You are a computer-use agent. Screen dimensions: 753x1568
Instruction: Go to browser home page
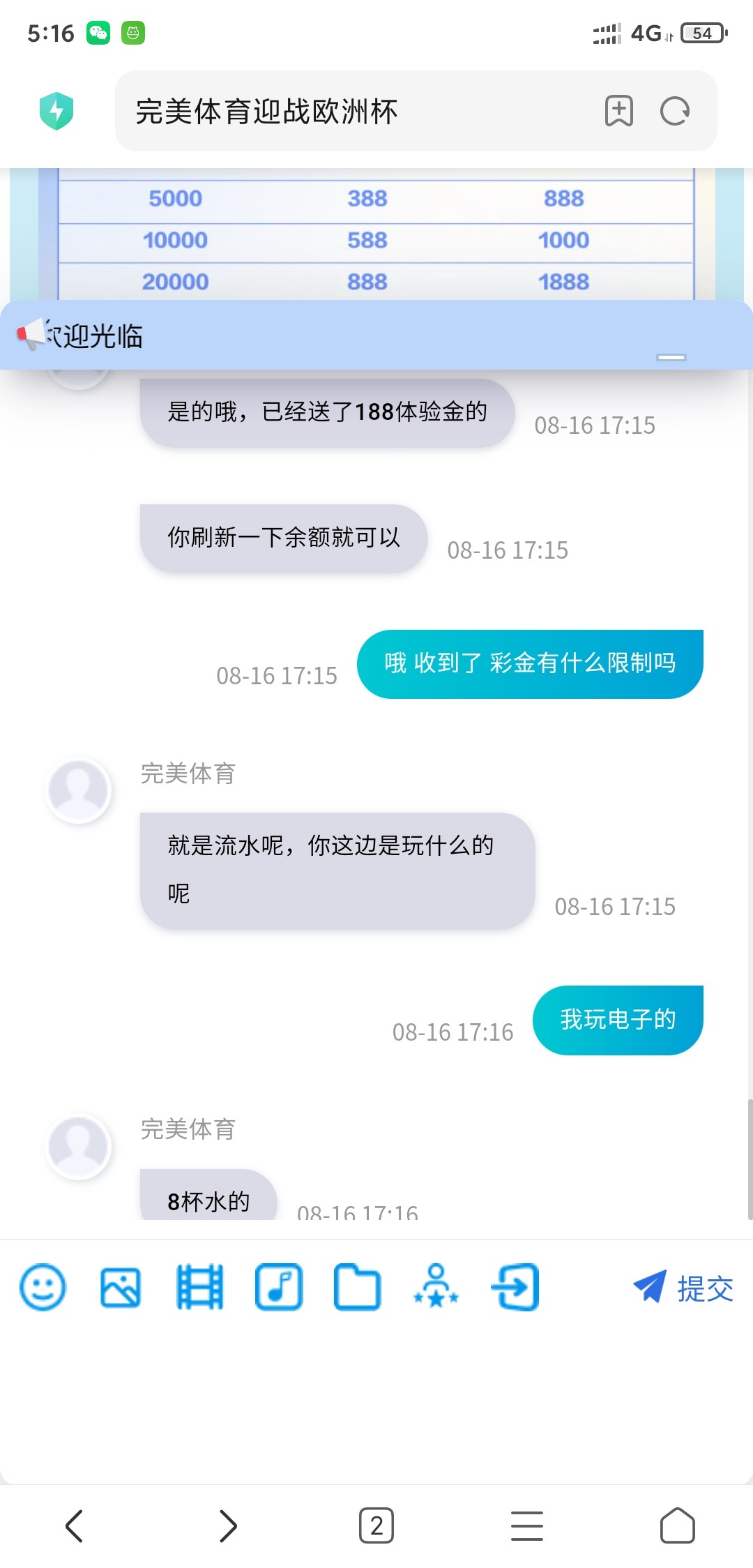[x=677, y=1525]
